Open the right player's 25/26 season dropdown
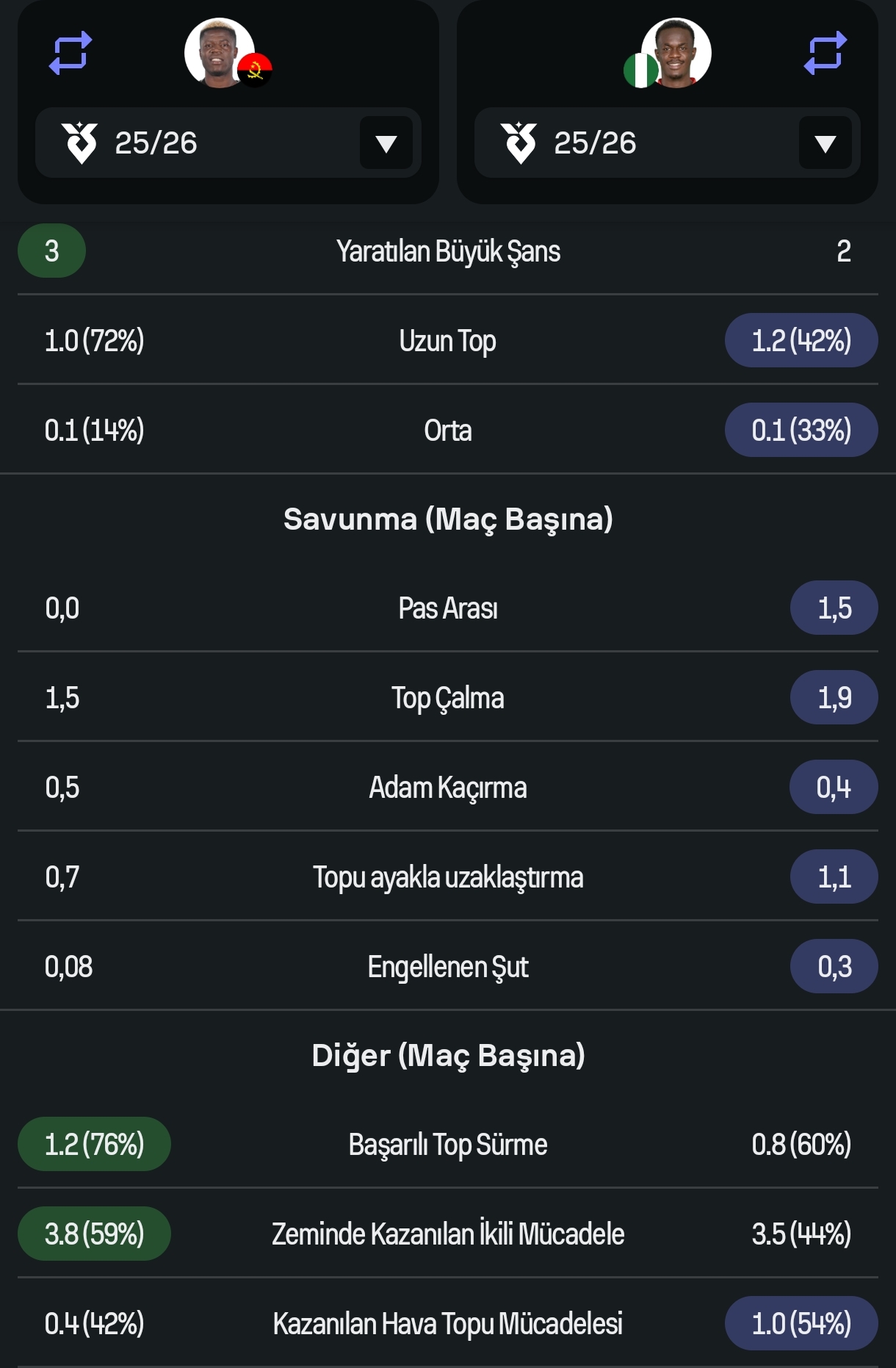 pyautogui.click(x=668, y=143)
